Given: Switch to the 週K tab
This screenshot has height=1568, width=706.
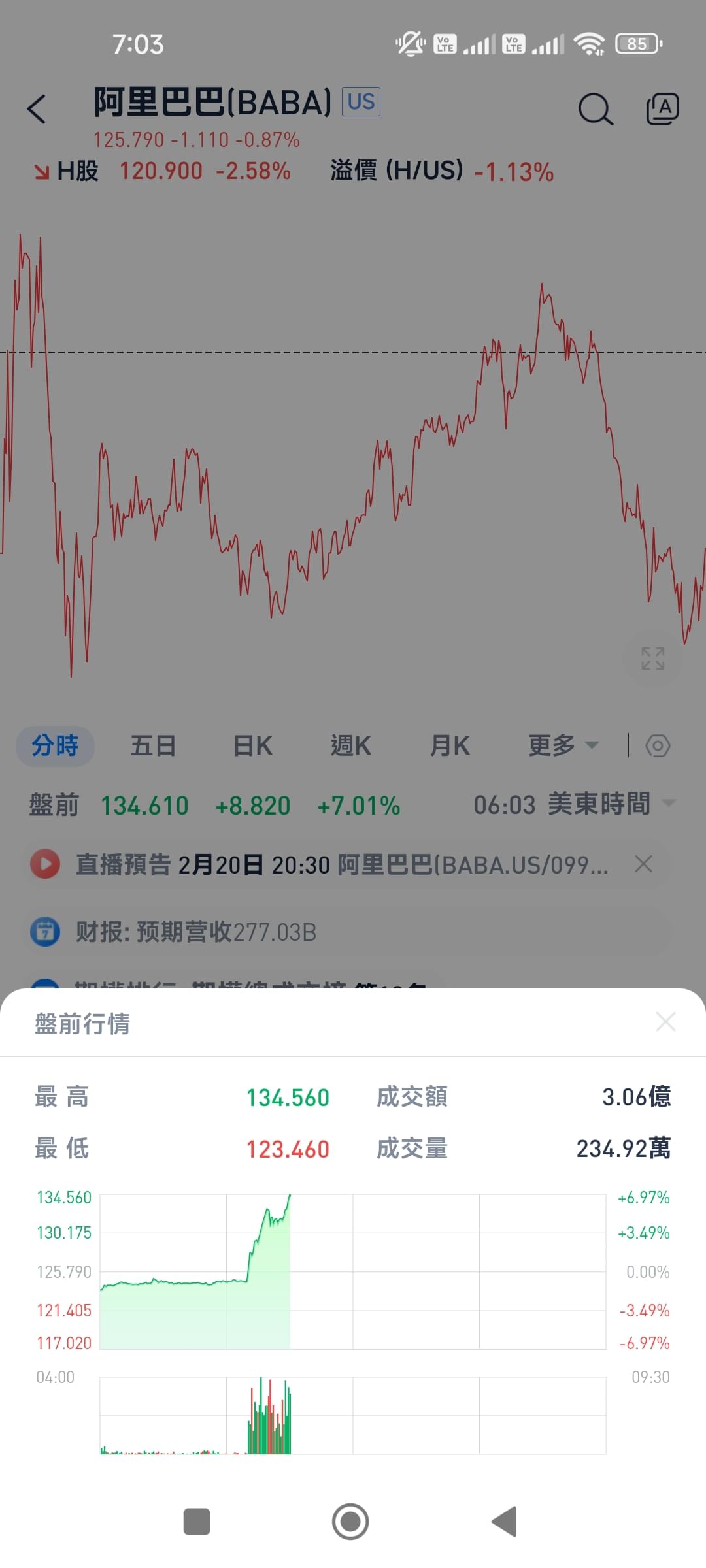Looking at the screenshot, I should click(x=351, y=745).
